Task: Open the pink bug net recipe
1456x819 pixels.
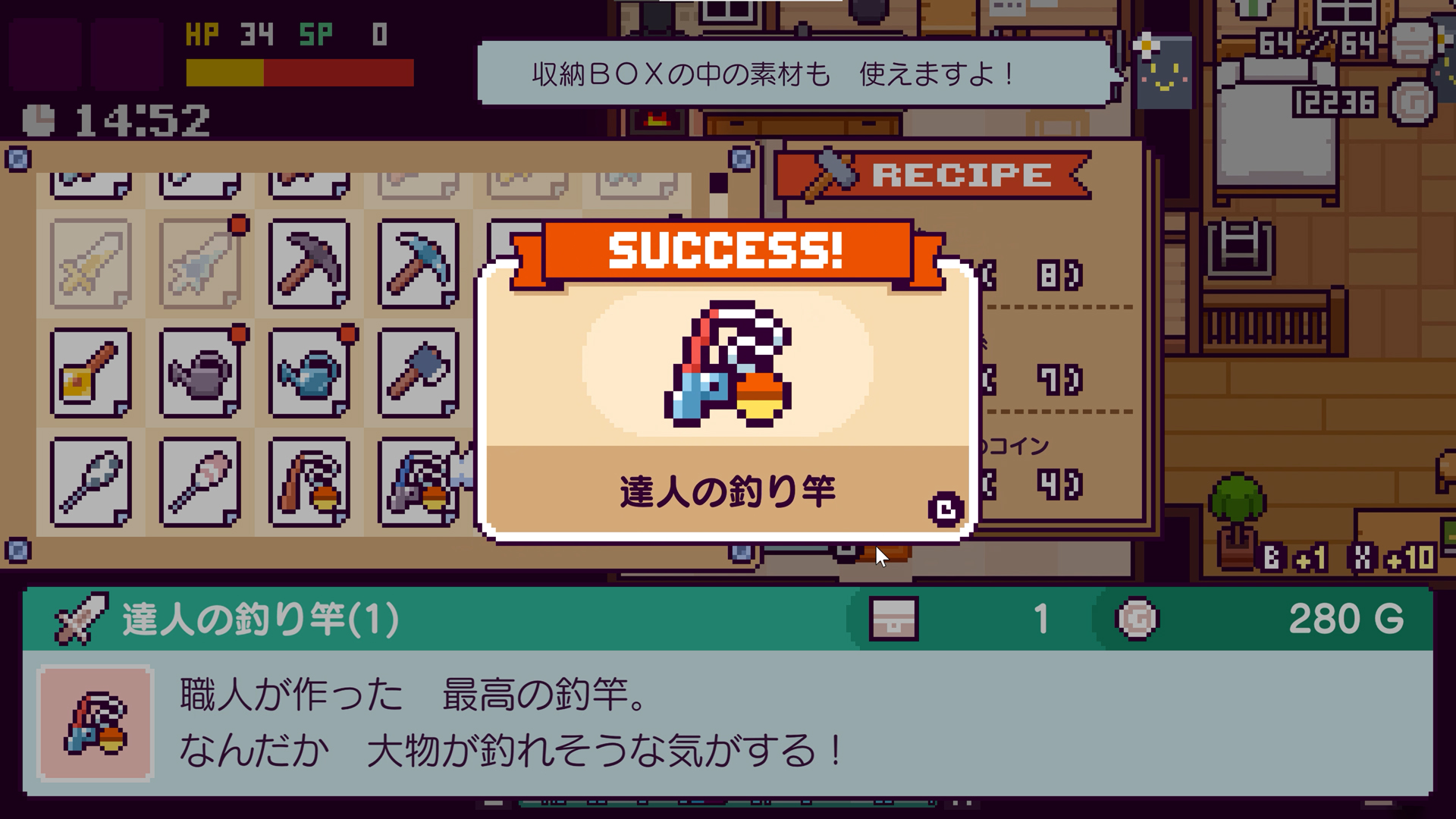Action: [x=199, y=482]
